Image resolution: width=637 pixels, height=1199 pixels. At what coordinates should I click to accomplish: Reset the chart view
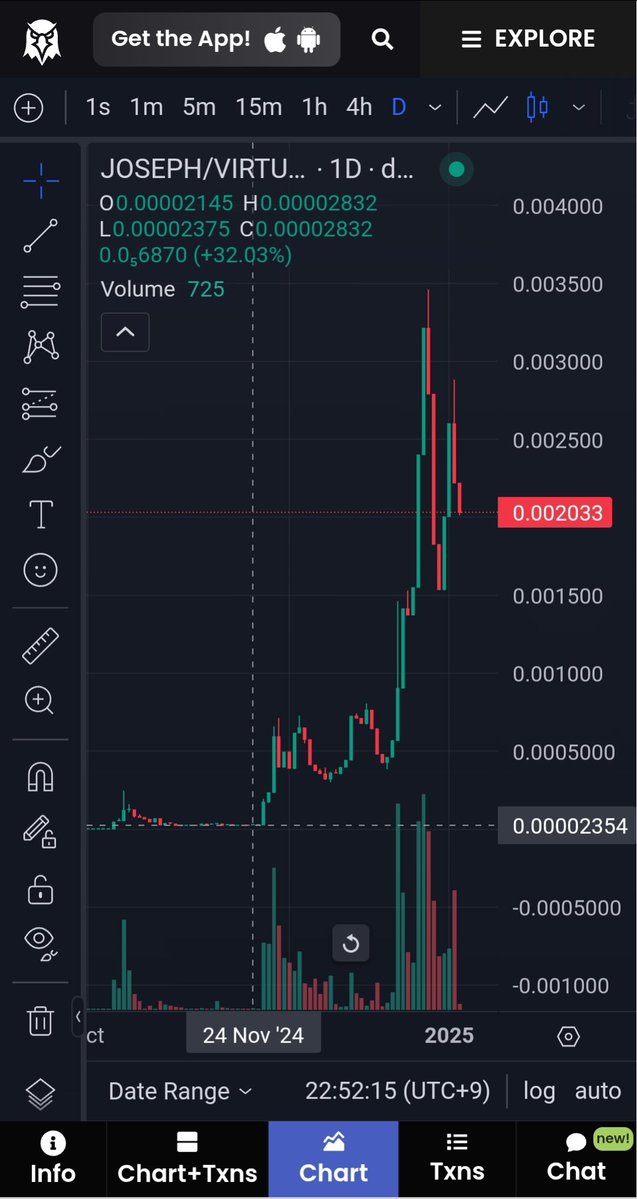351,943
